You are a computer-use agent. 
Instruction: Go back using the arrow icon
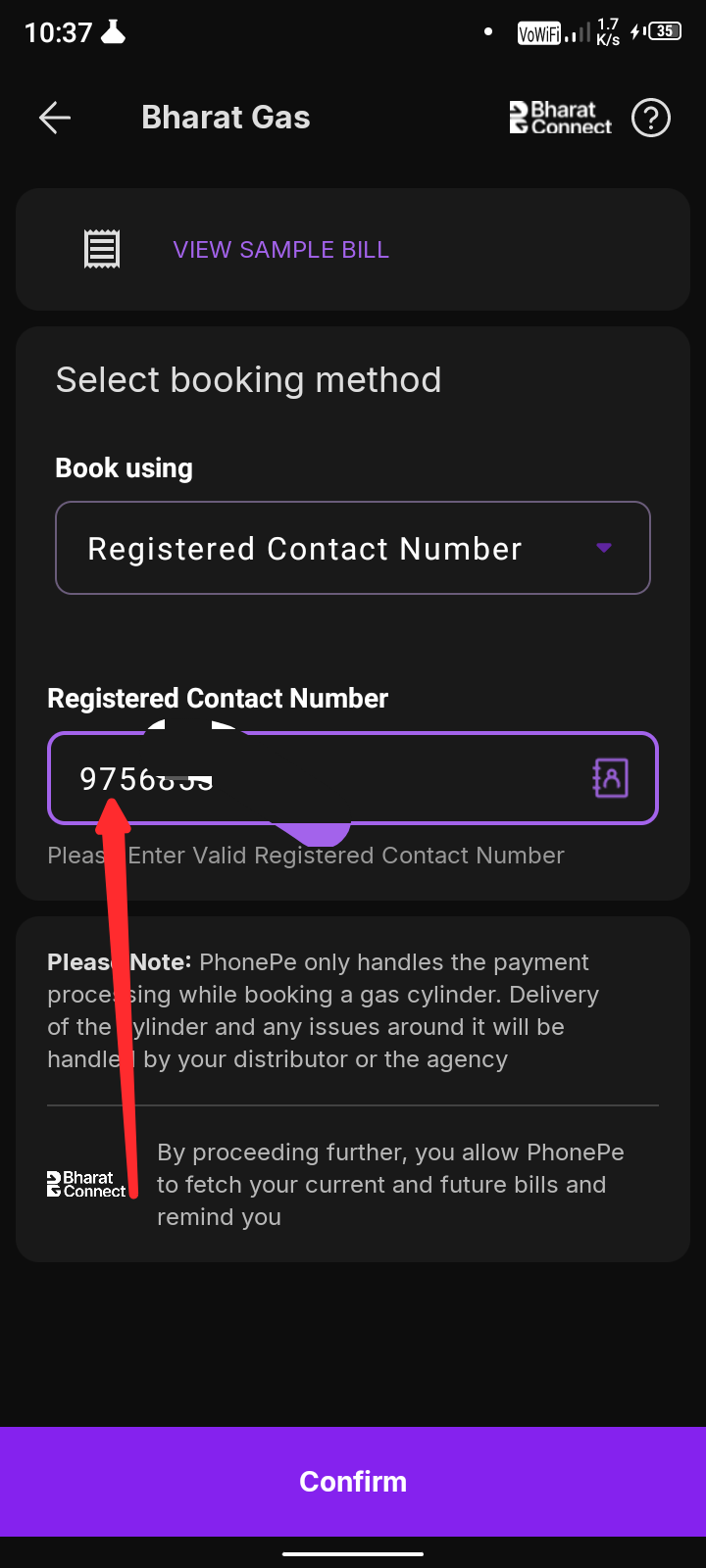(55, 119)
